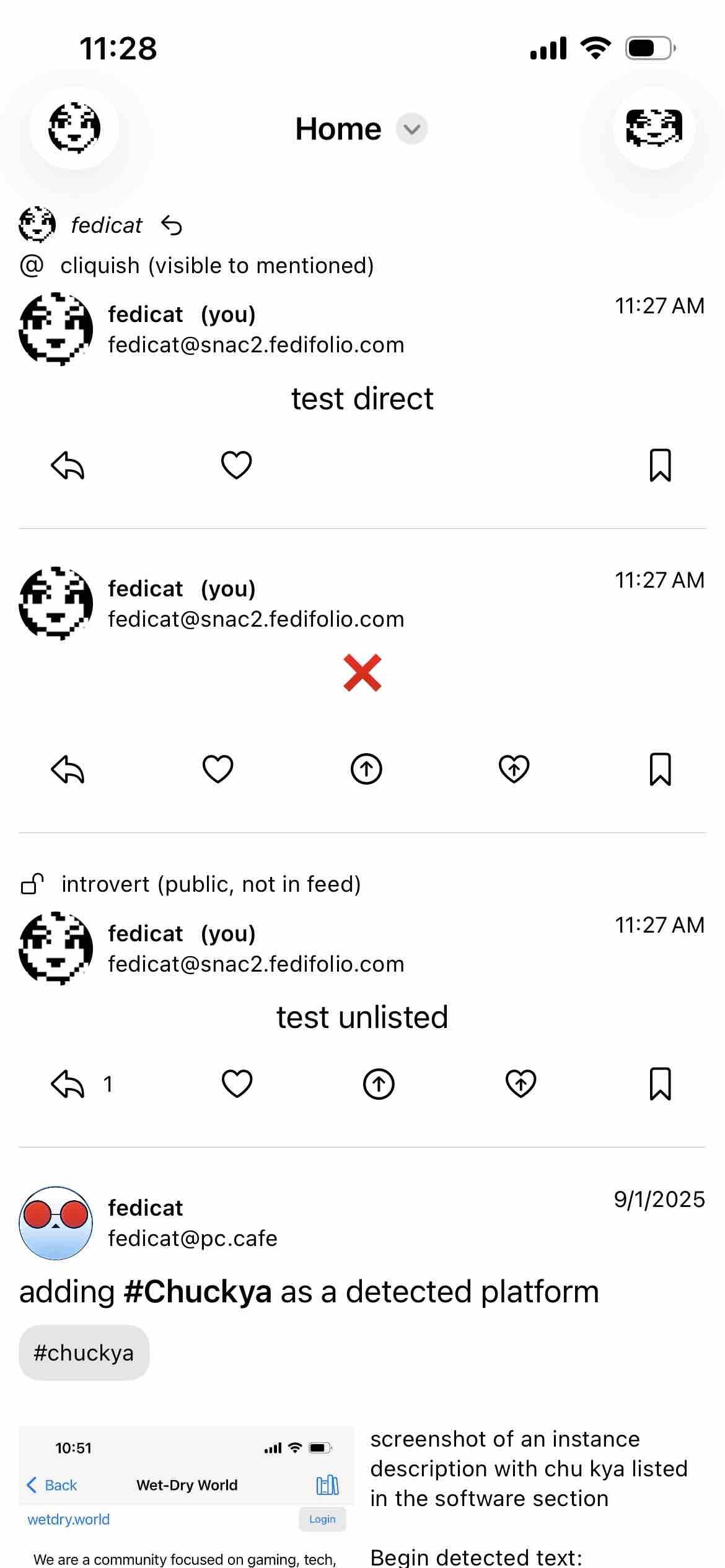Boost the red X post
Image resolution: width=725 pixels, height=1568 pixels.
click(x=366, y=770)
